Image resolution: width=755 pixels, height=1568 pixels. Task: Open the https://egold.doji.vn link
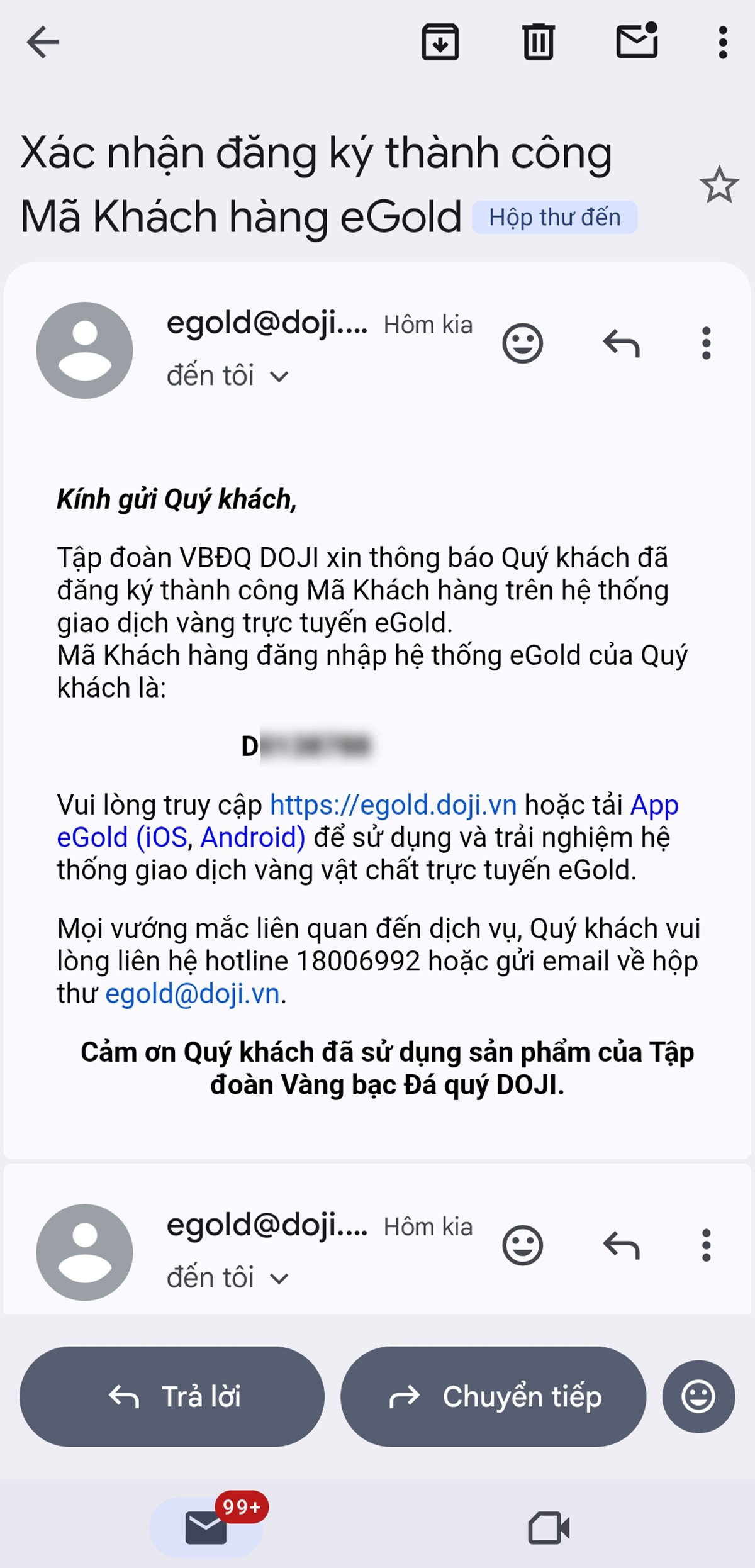point(393,805)
